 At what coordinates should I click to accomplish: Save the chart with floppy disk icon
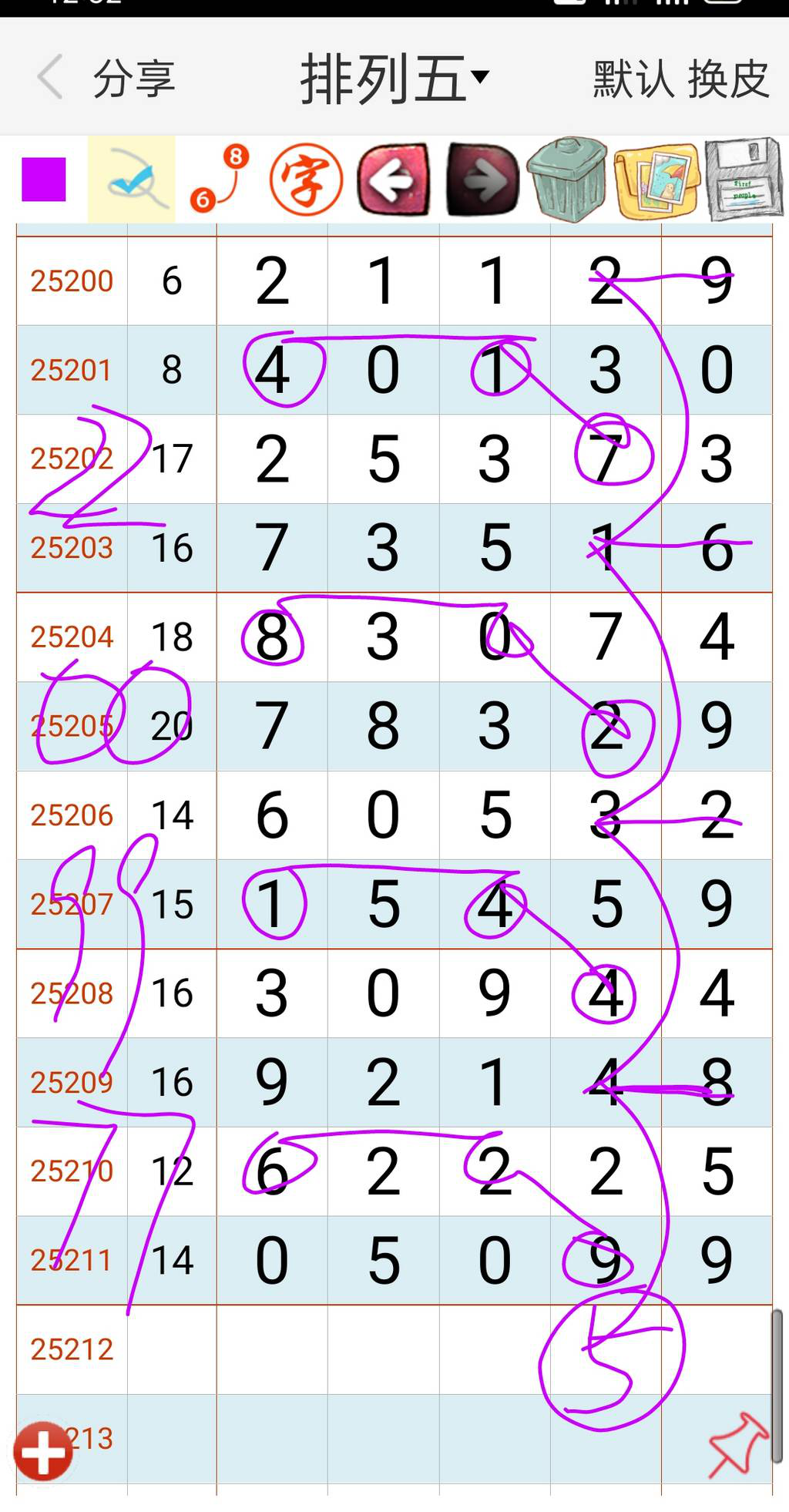point(744,180)
